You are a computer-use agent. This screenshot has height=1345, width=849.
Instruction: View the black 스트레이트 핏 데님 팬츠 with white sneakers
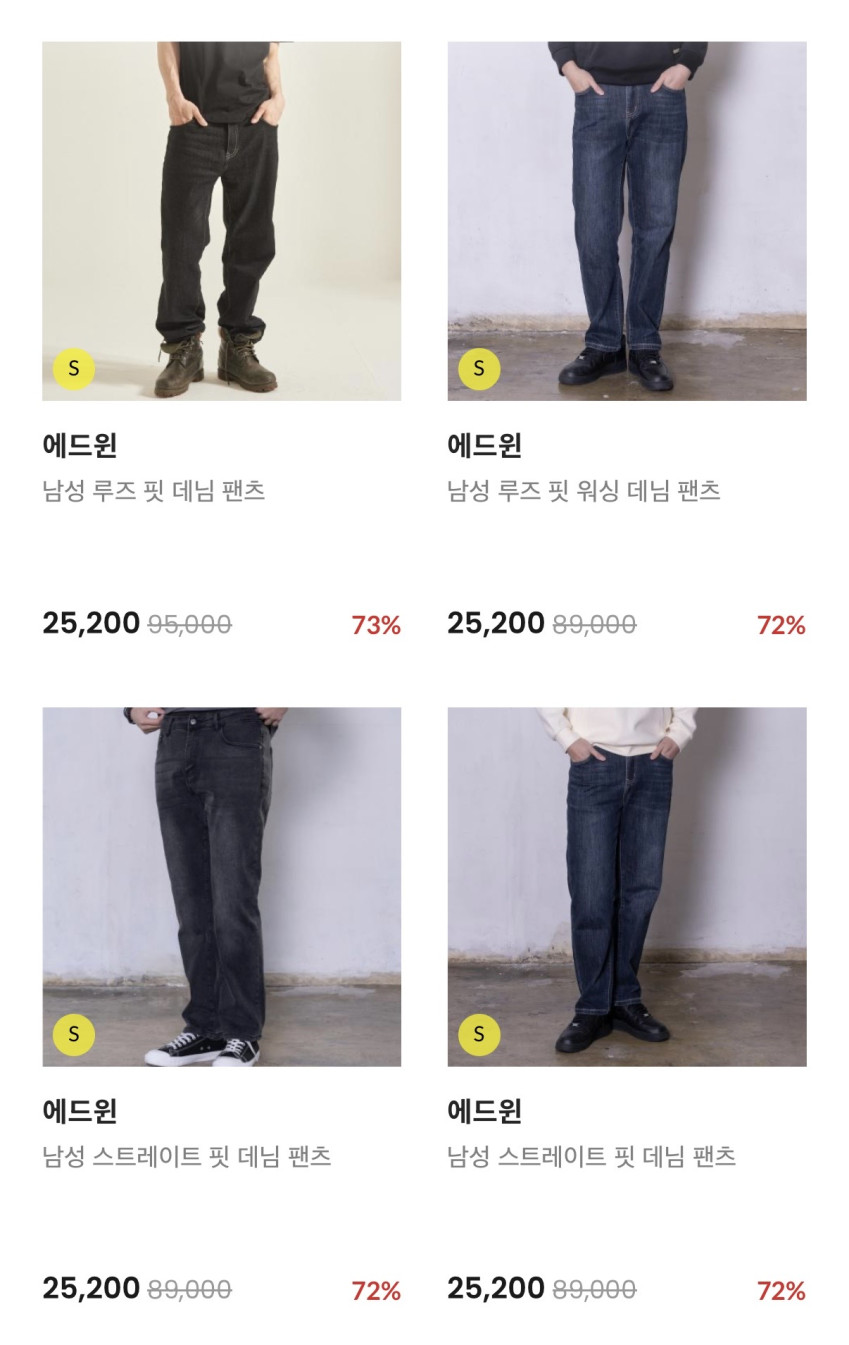coord(221,887)
